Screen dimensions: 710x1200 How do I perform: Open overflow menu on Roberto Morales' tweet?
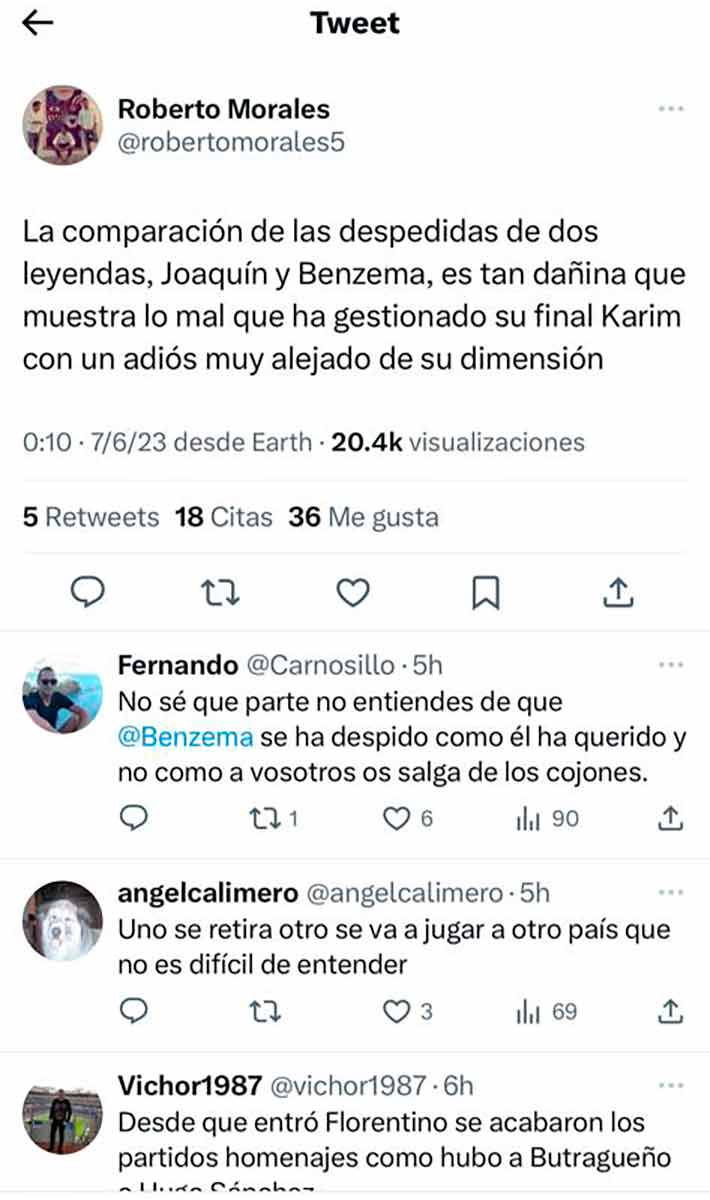(670, 109)
